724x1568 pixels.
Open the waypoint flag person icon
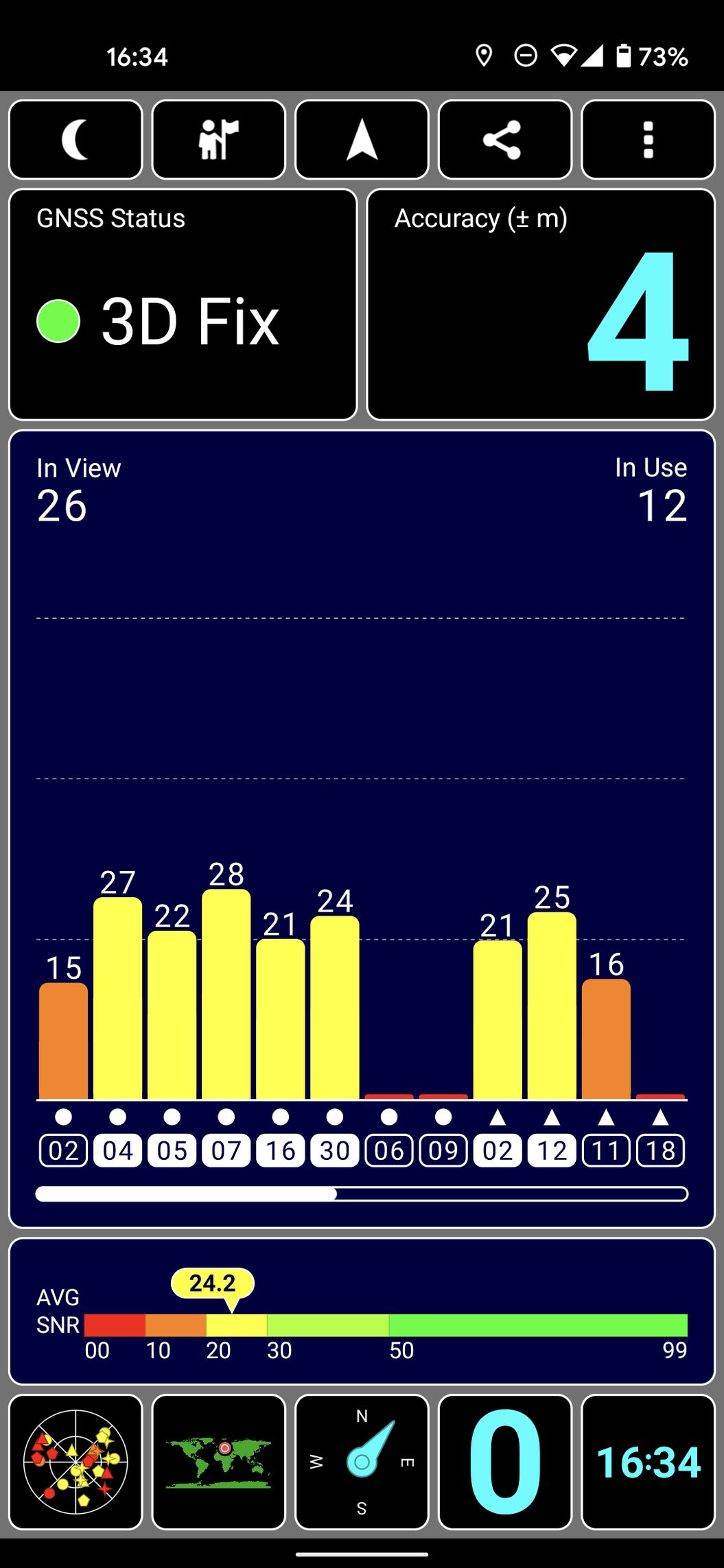click(x=218, y=140)
